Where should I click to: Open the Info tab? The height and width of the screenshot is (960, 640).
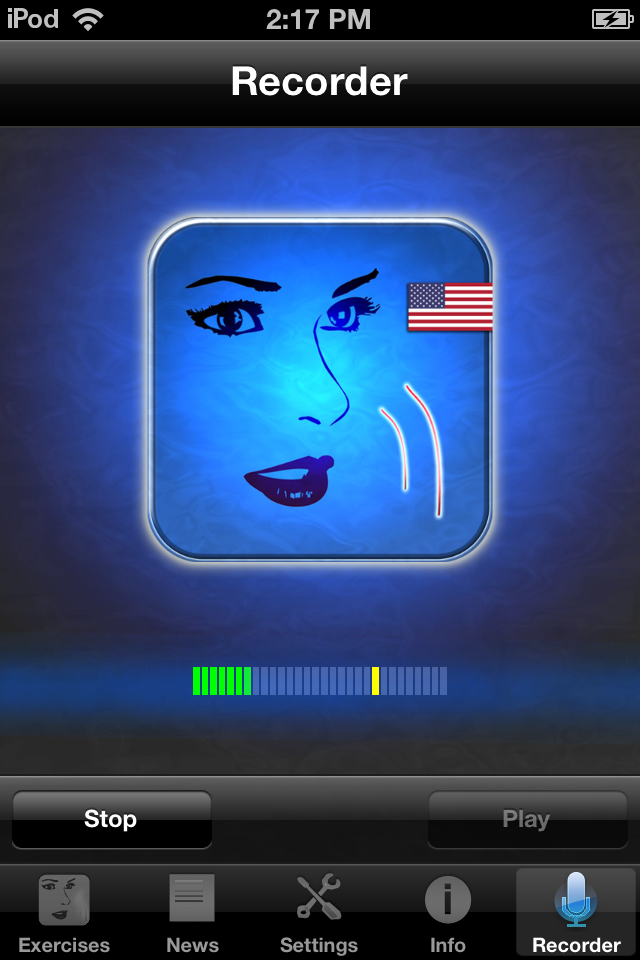coord(447,913)
